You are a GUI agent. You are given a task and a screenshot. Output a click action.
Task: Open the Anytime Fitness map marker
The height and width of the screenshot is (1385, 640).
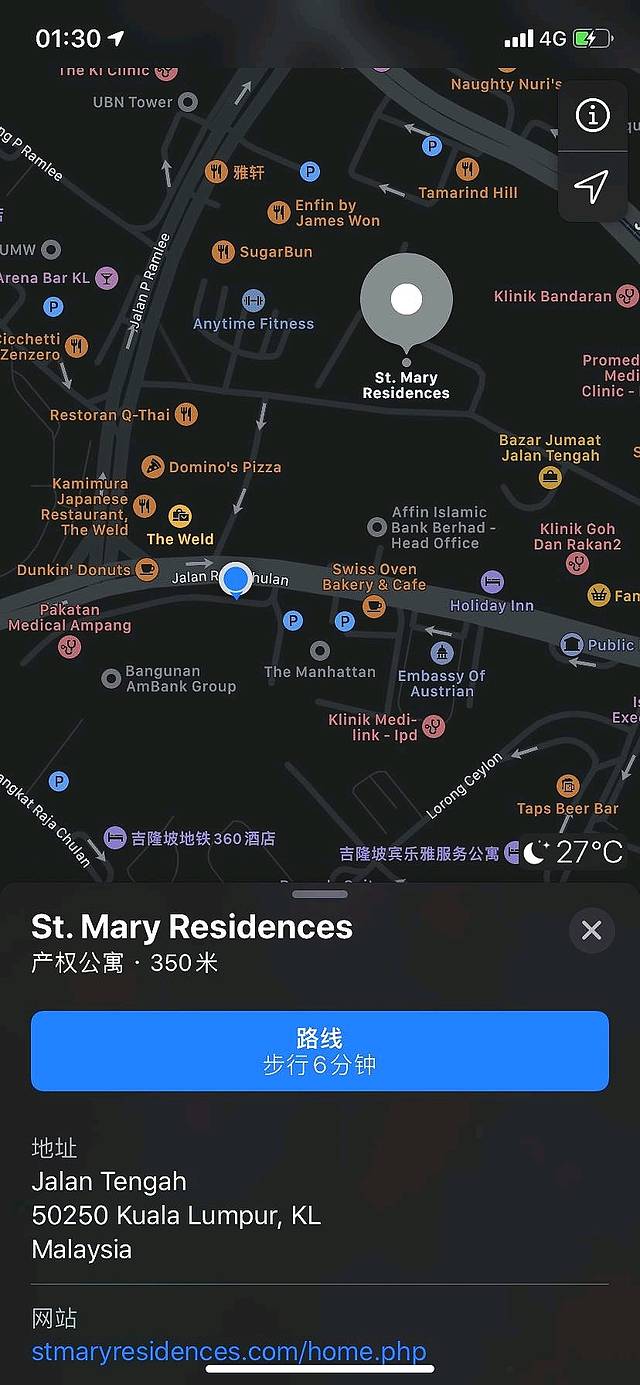pyautogui.click(x=253, y=300)
